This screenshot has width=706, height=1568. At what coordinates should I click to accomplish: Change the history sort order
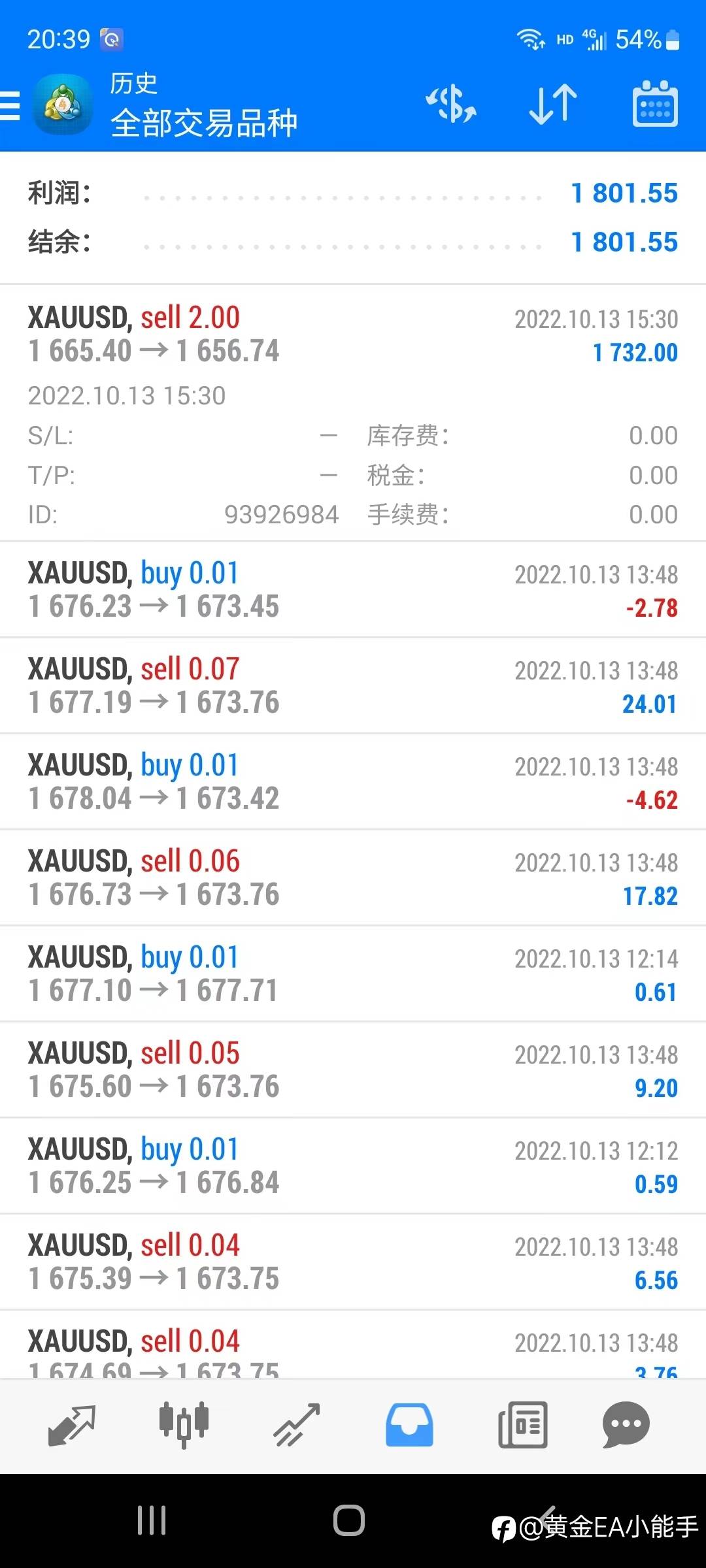point(553,105)
